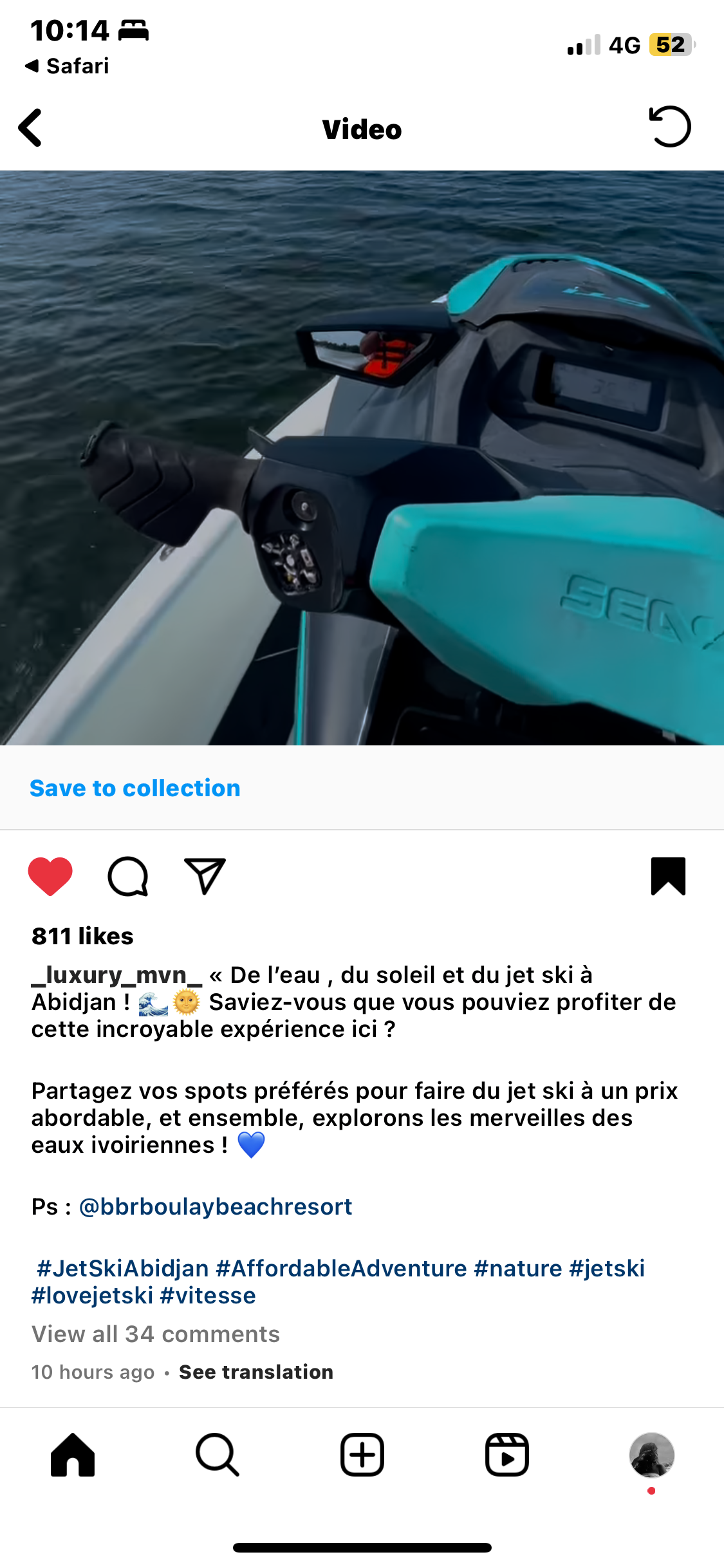Tap See translation

tap(256, 1372)
